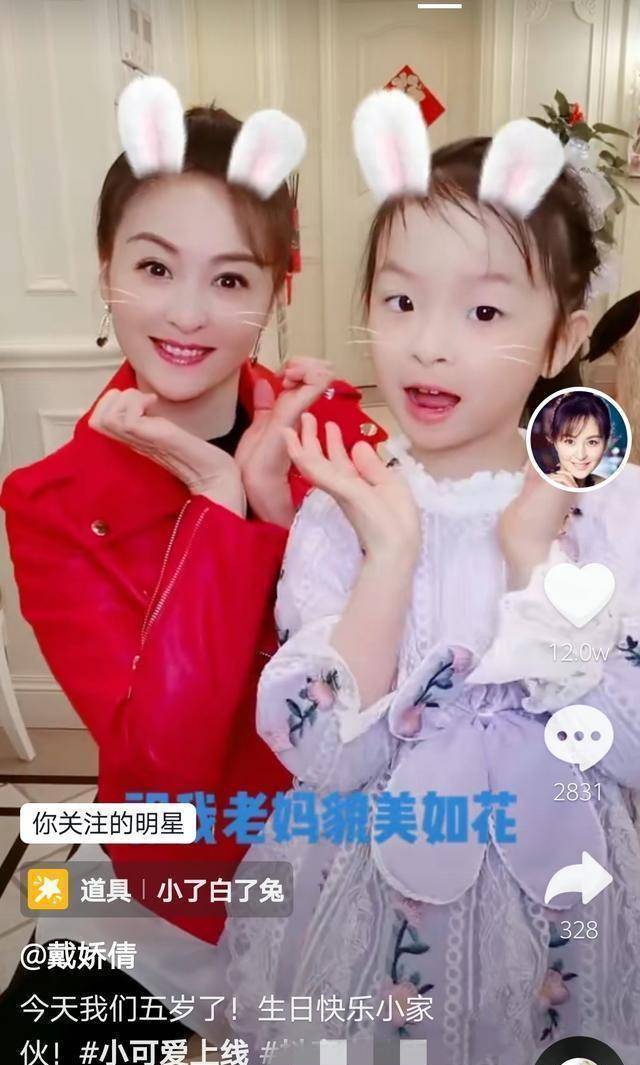Viewport: 640px width, 1065px height.
Task: Share this video via the arrow icon
Action: [x=578, y=881]
